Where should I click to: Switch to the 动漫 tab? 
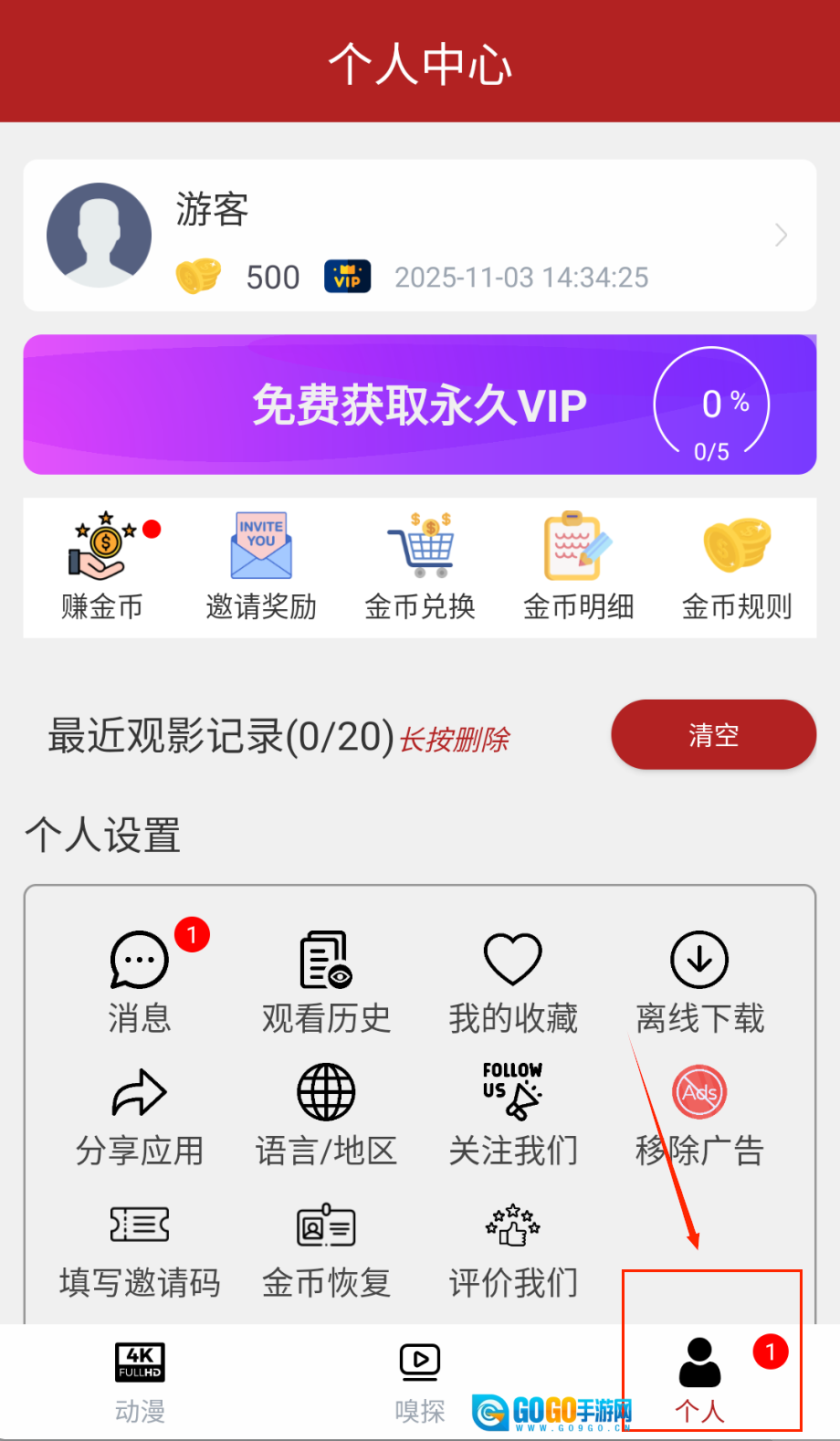coord(140,1383)
